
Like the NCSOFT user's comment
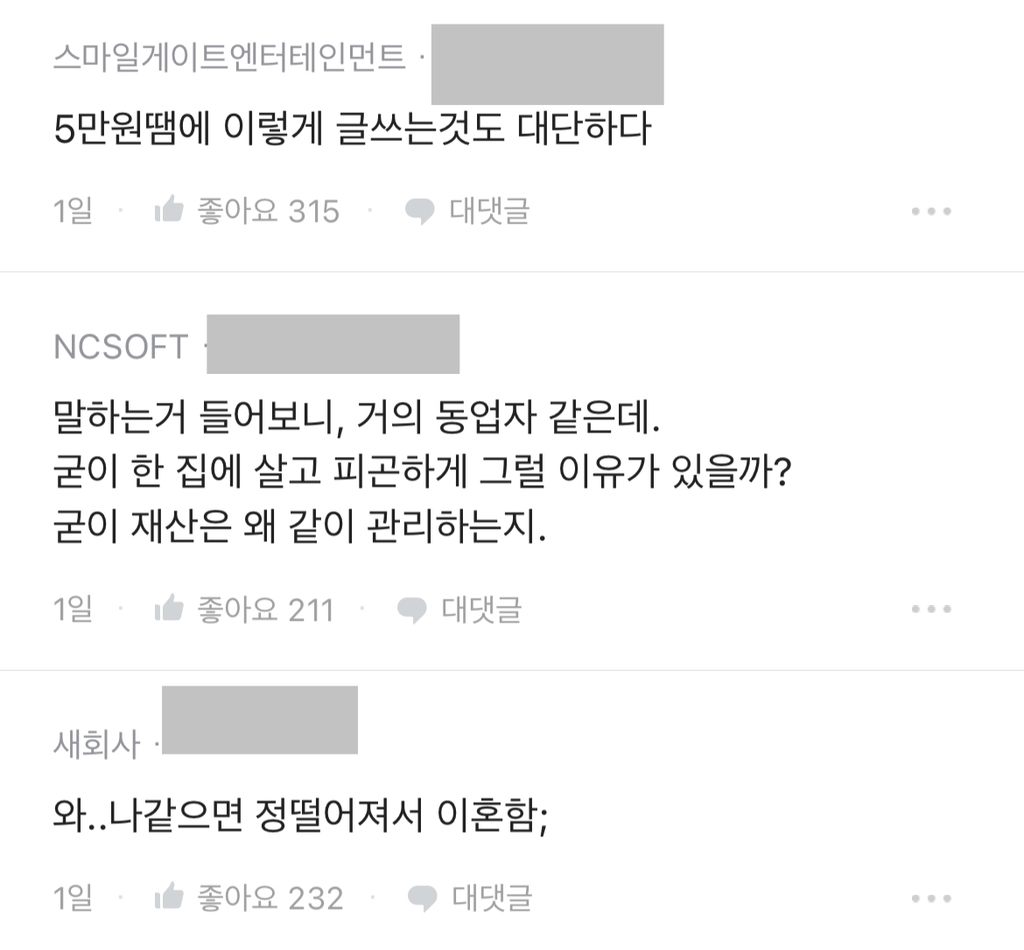tap(243, 609)
